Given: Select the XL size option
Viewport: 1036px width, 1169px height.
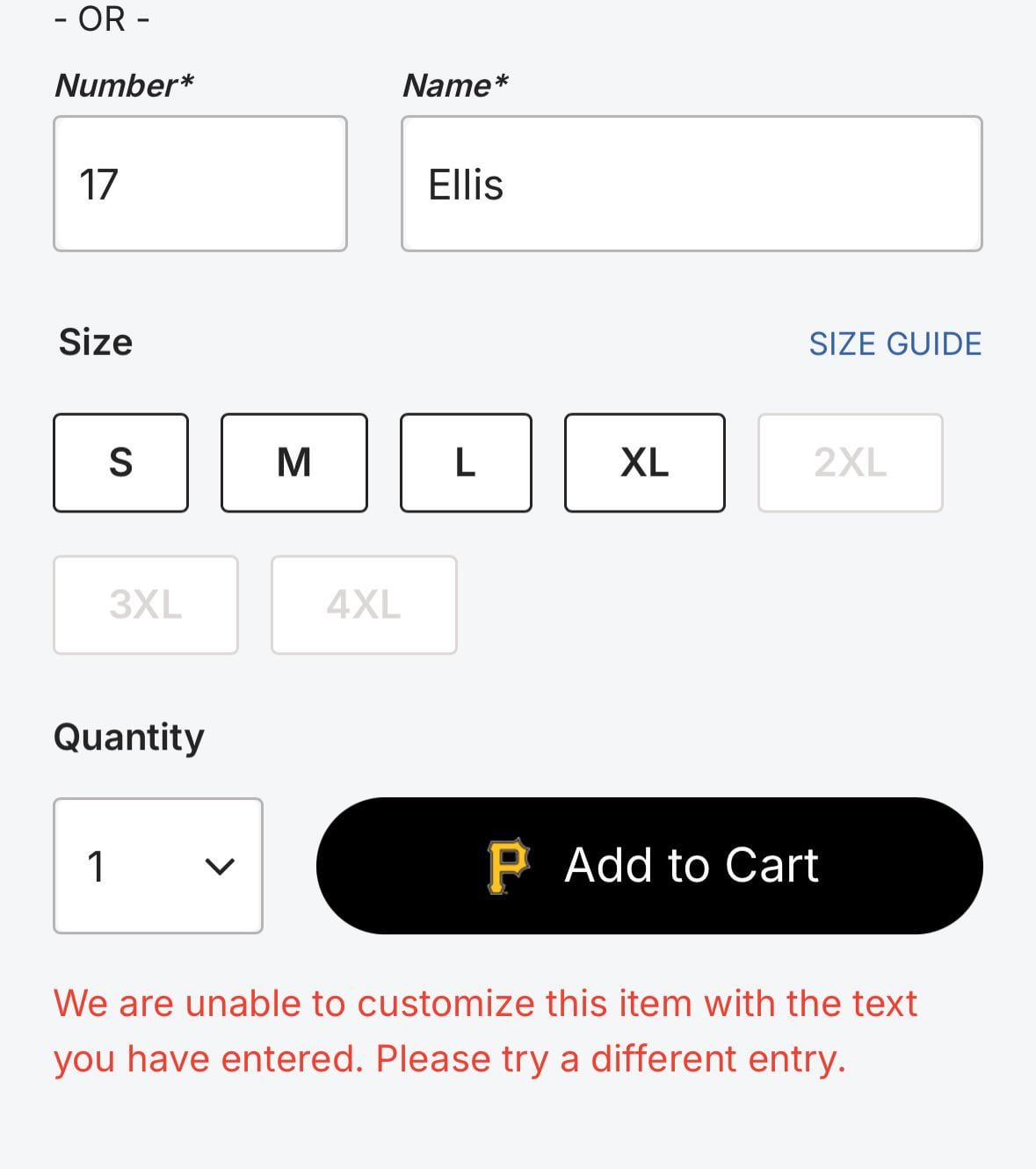Looking at the screenshot, I should (x=644, y=462).
